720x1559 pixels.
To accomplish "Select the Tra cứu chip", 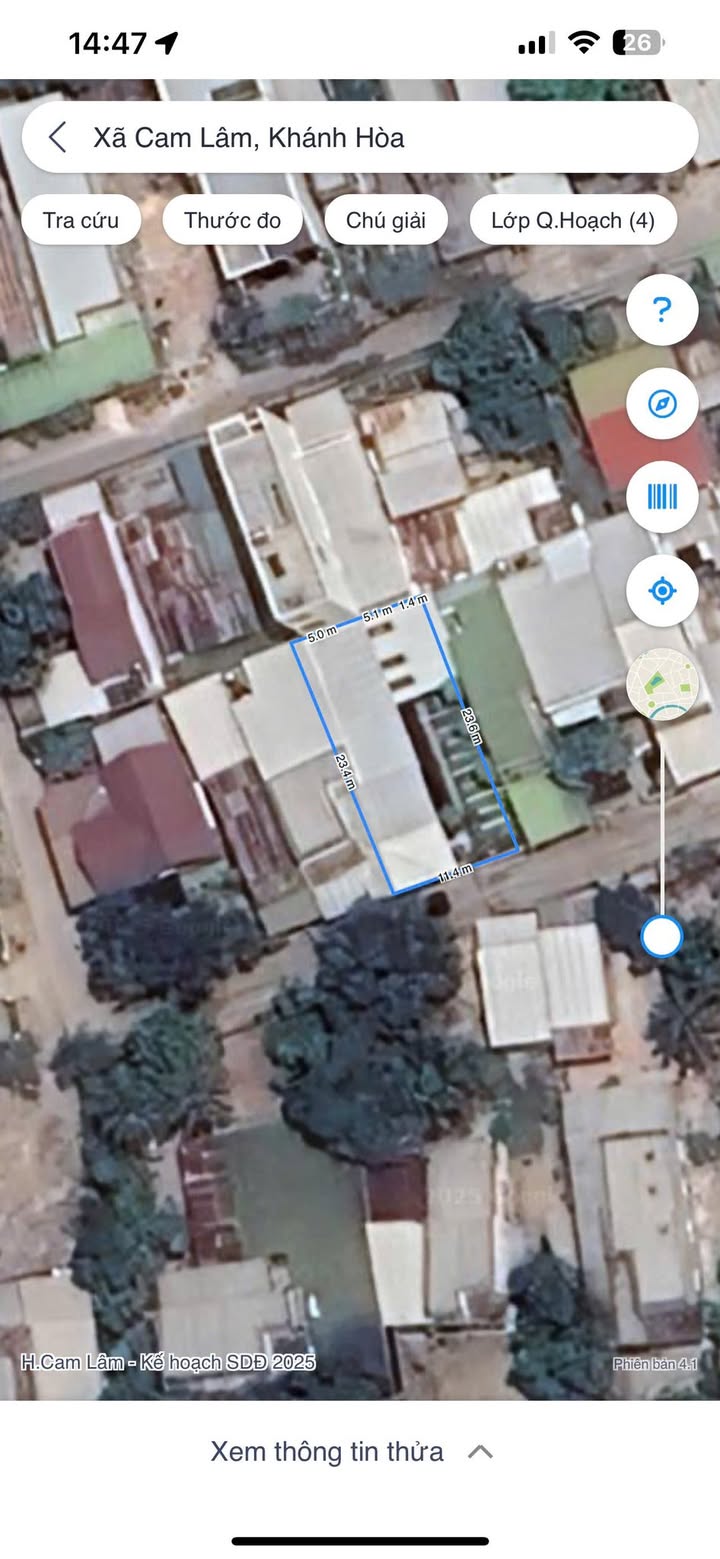I will pos(81,220).
